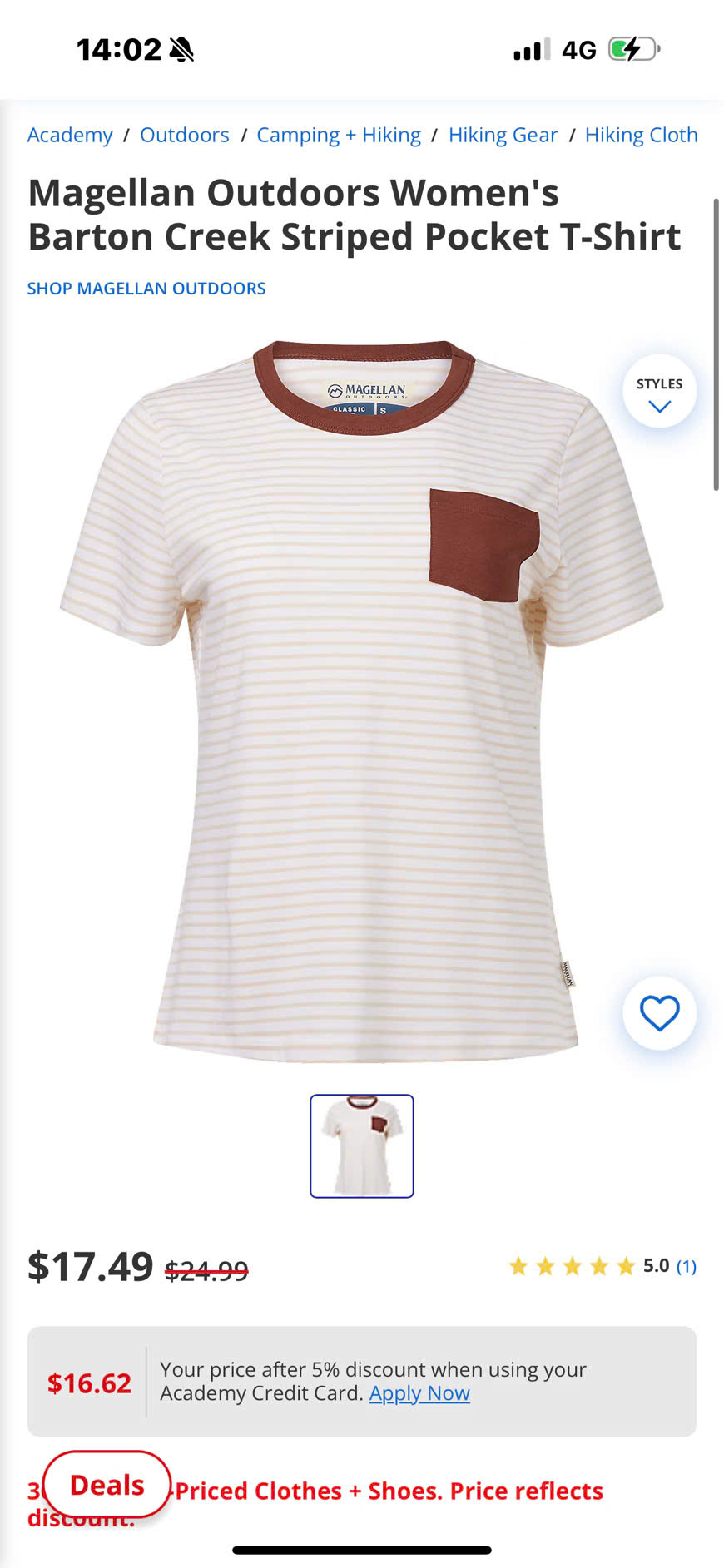Add shirt to favorites with heart icon

coord(659,1013)
